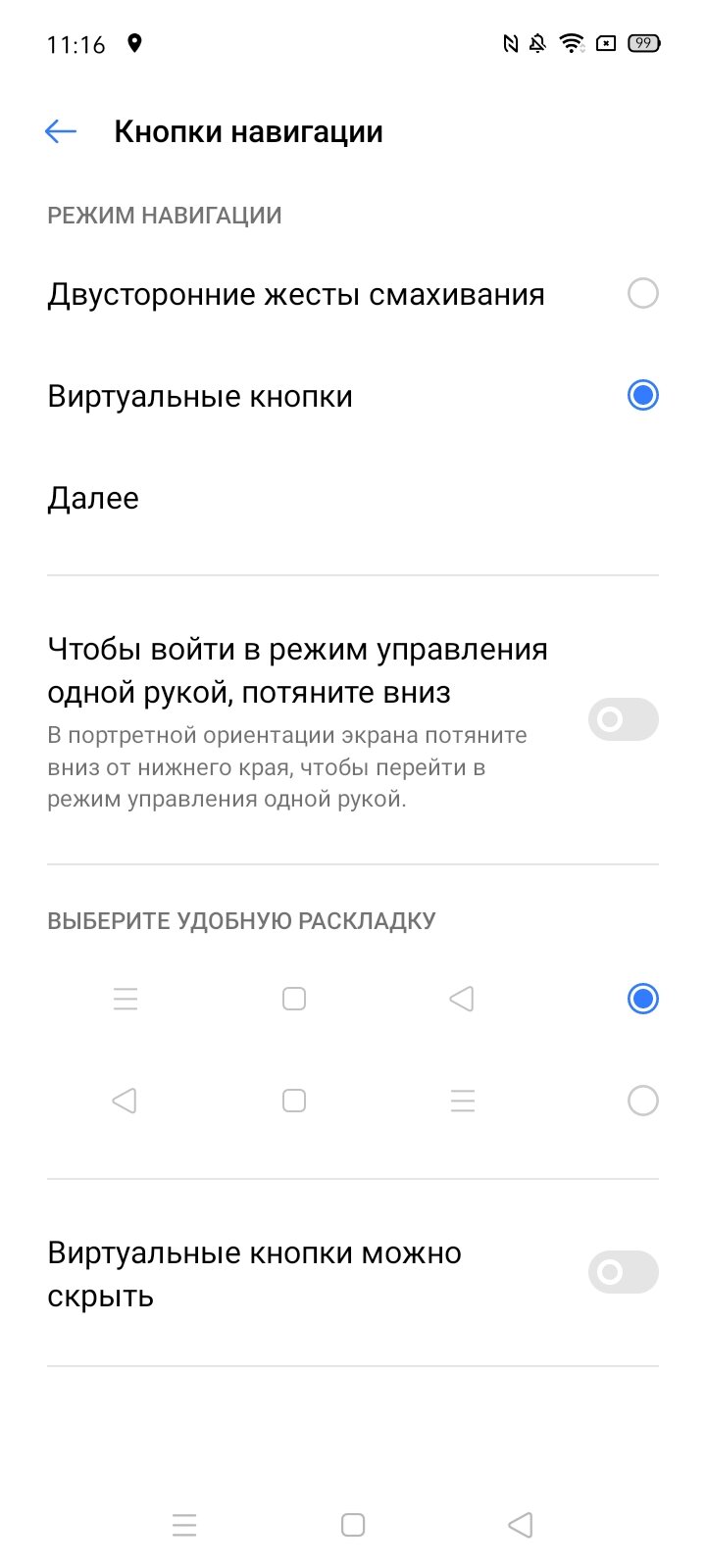The width and height of the screenshot is (706, 1568).
Task: Turn on Виртуальные кнопки можно скрыть
Action: click(624, 1272)
